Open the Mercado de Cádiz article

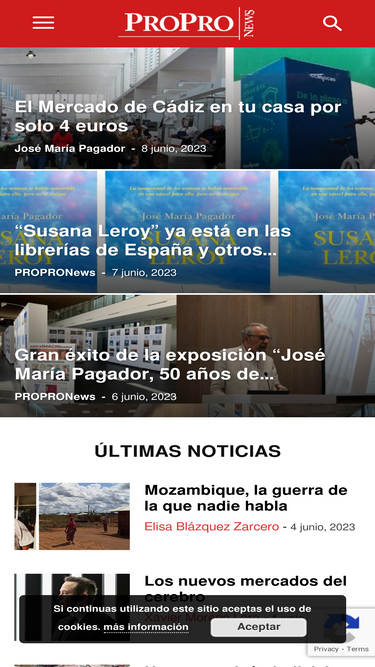click(x=178, y=117)
